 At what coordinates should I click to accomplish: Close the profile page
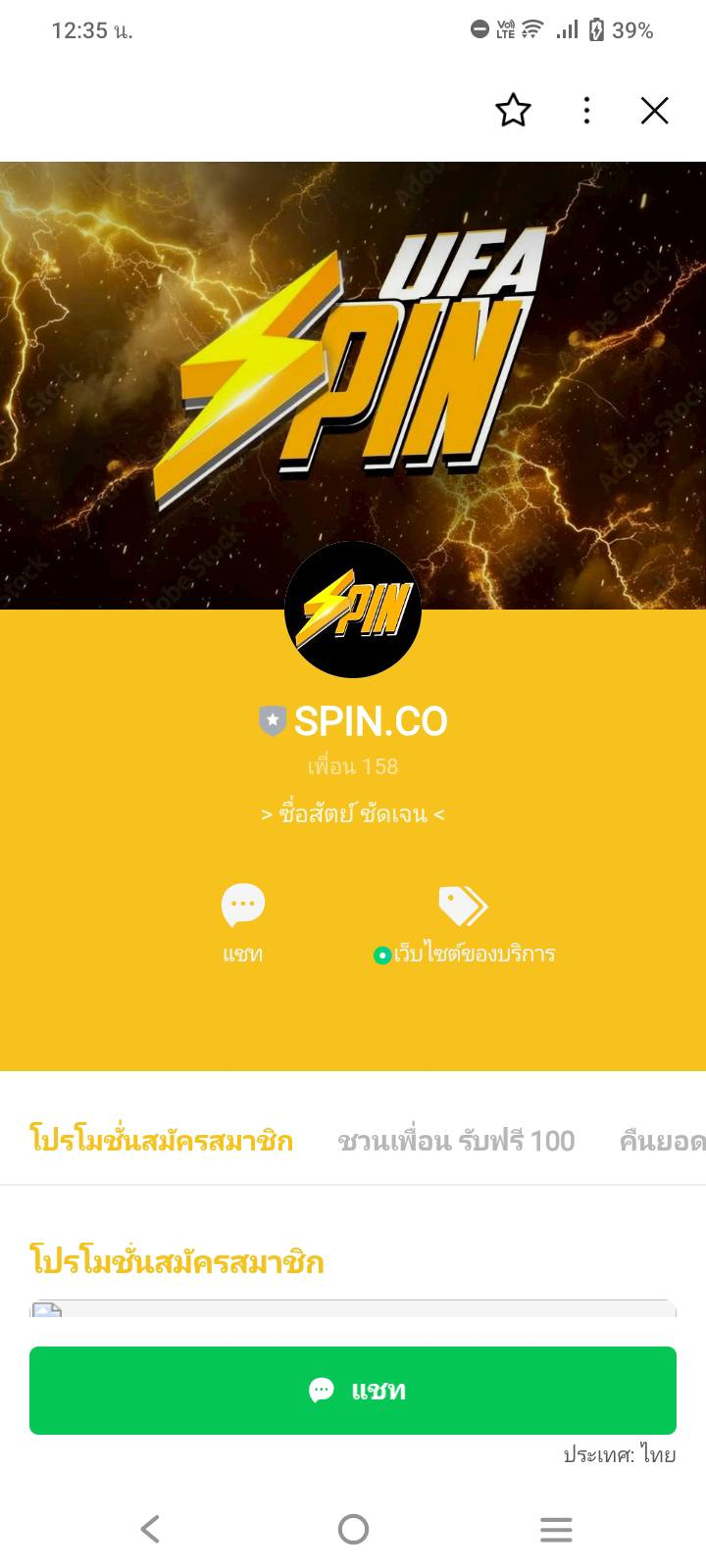(654, 111)
